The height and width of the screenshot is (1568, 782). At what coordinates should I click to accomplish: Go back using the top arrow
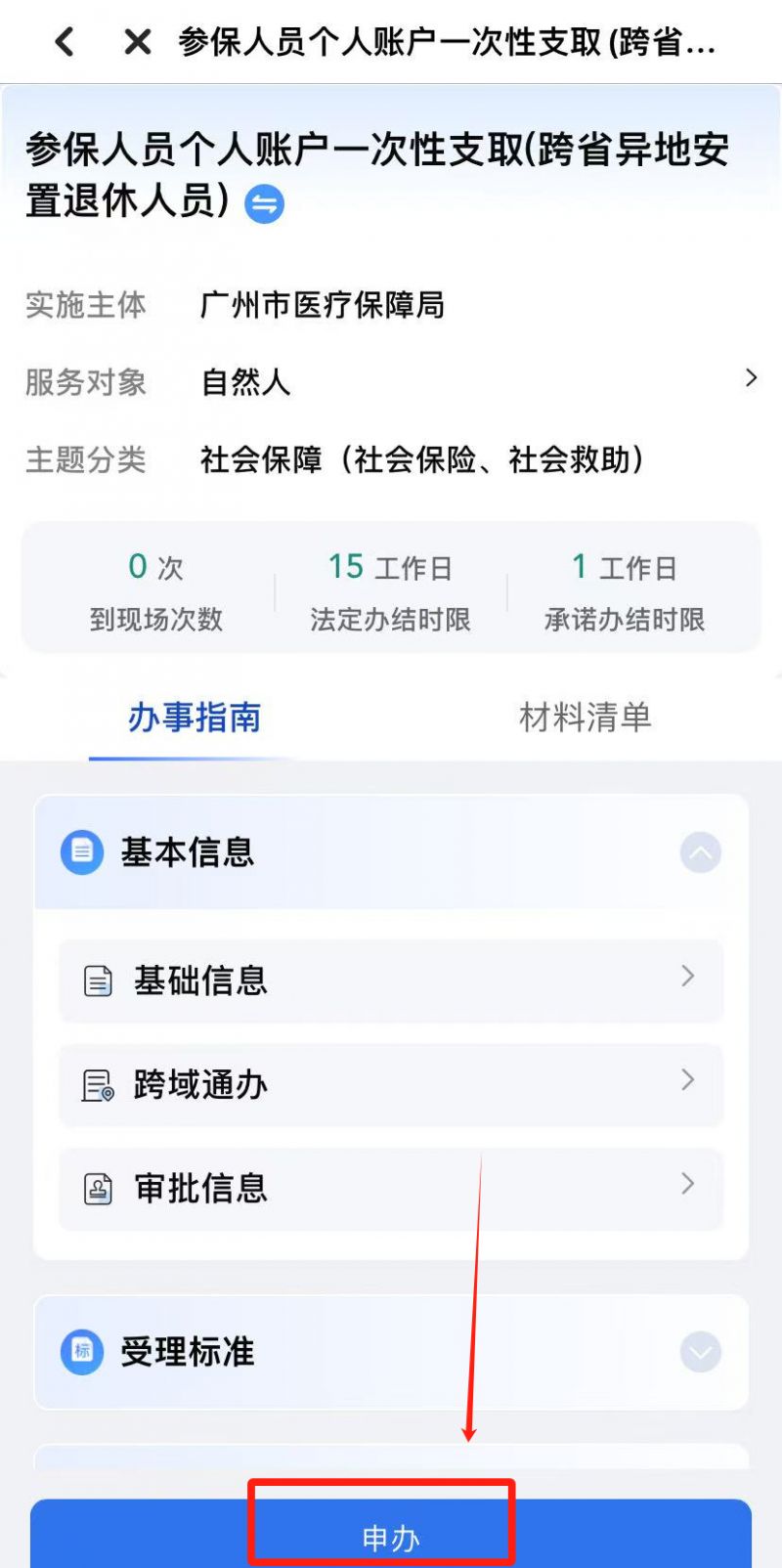click(65, 41)
